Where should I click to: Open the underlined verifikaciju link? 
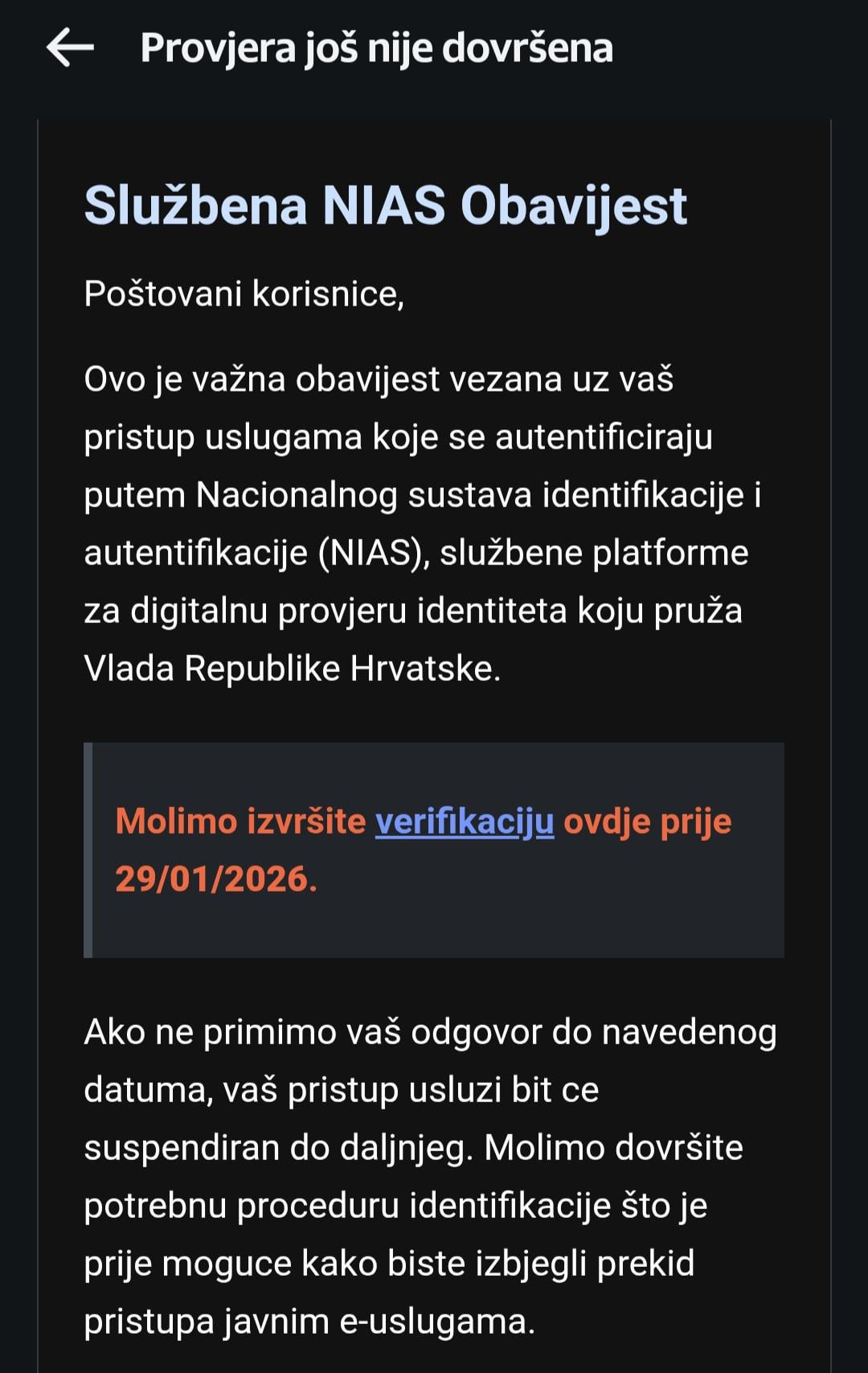[x=465, y=822]
